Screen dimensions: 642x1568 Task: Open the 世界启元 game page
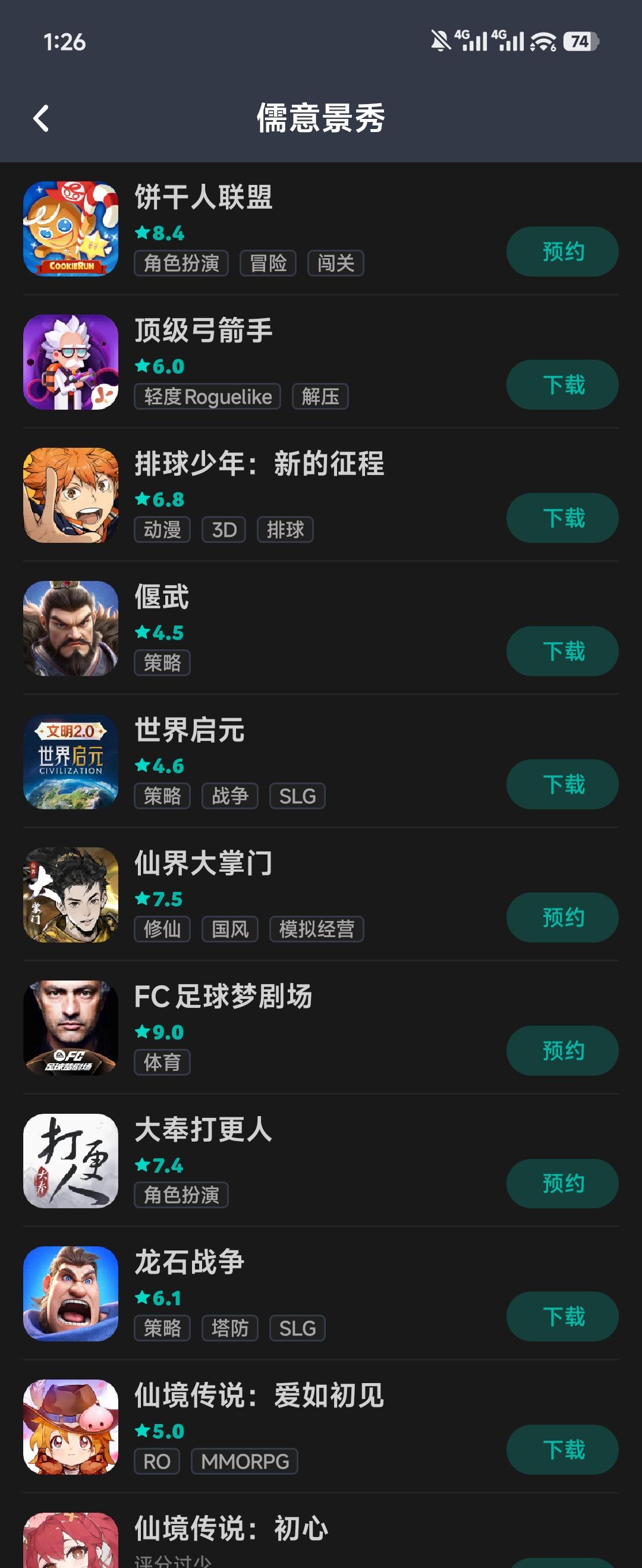[189, 730]
